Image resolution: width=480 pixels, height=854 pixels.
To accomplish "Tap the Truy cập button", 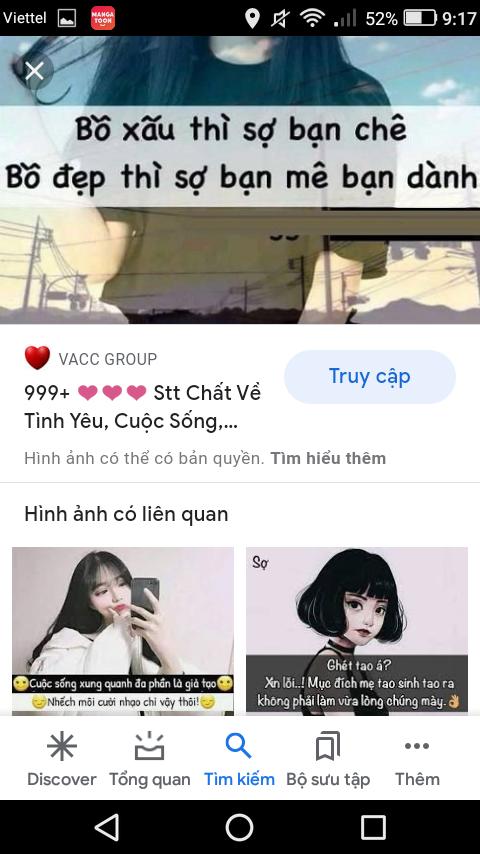I will pos(369,376).
